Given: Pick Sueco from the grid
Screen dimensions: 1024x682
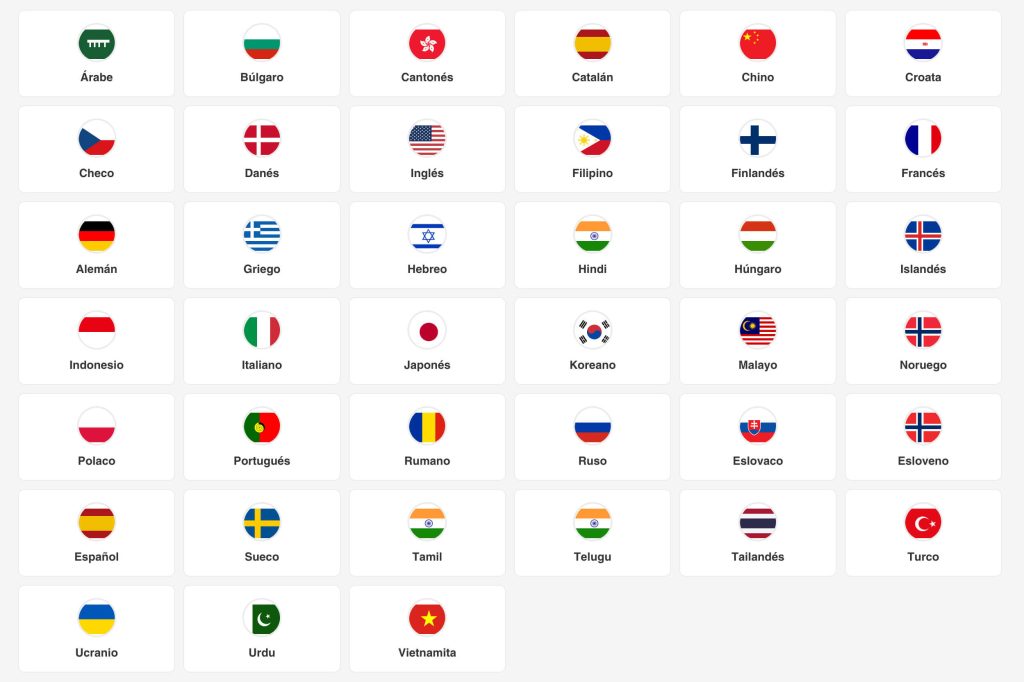Looking at the screenshot, I should [261, 534].
